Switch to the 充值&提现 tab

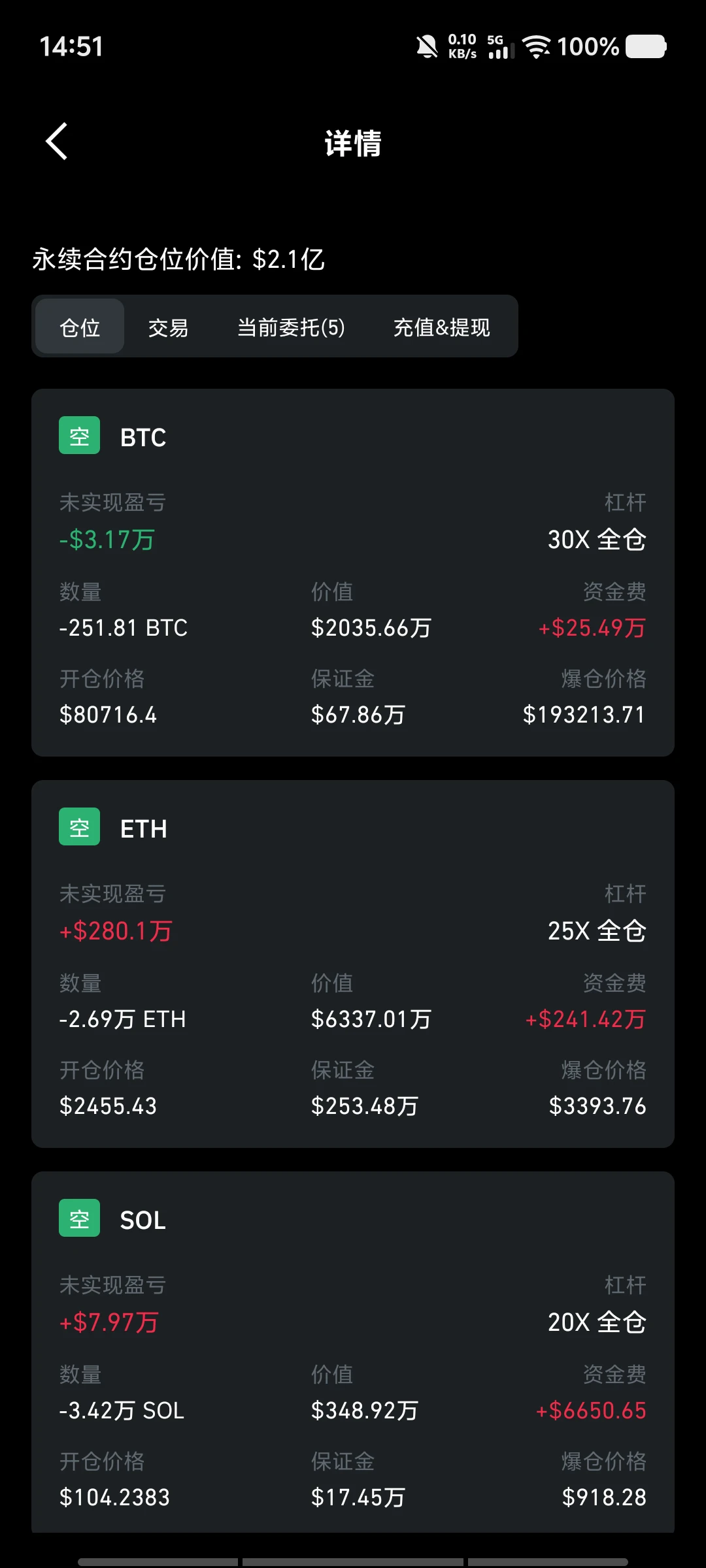click(442, 327)
